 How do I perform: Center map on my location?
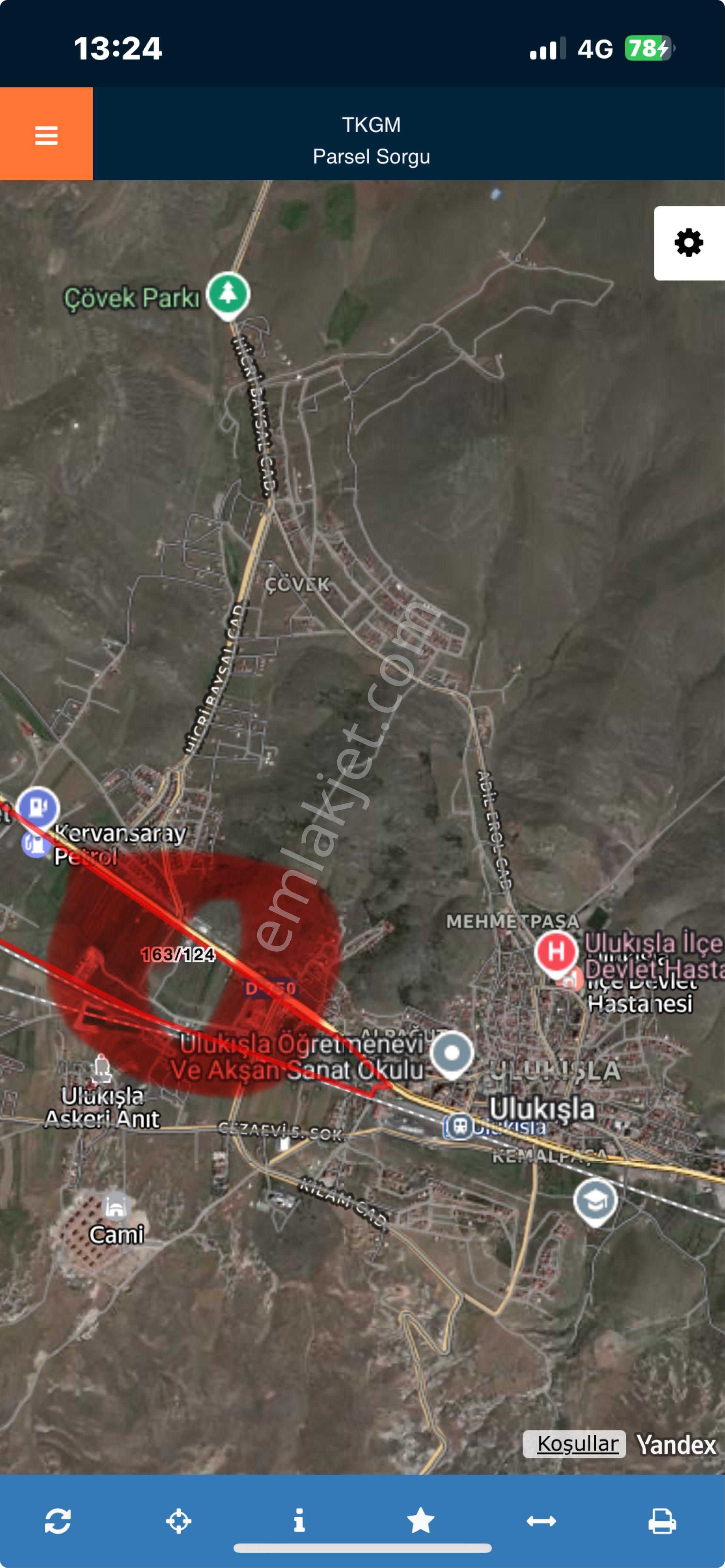[178, 1520]
